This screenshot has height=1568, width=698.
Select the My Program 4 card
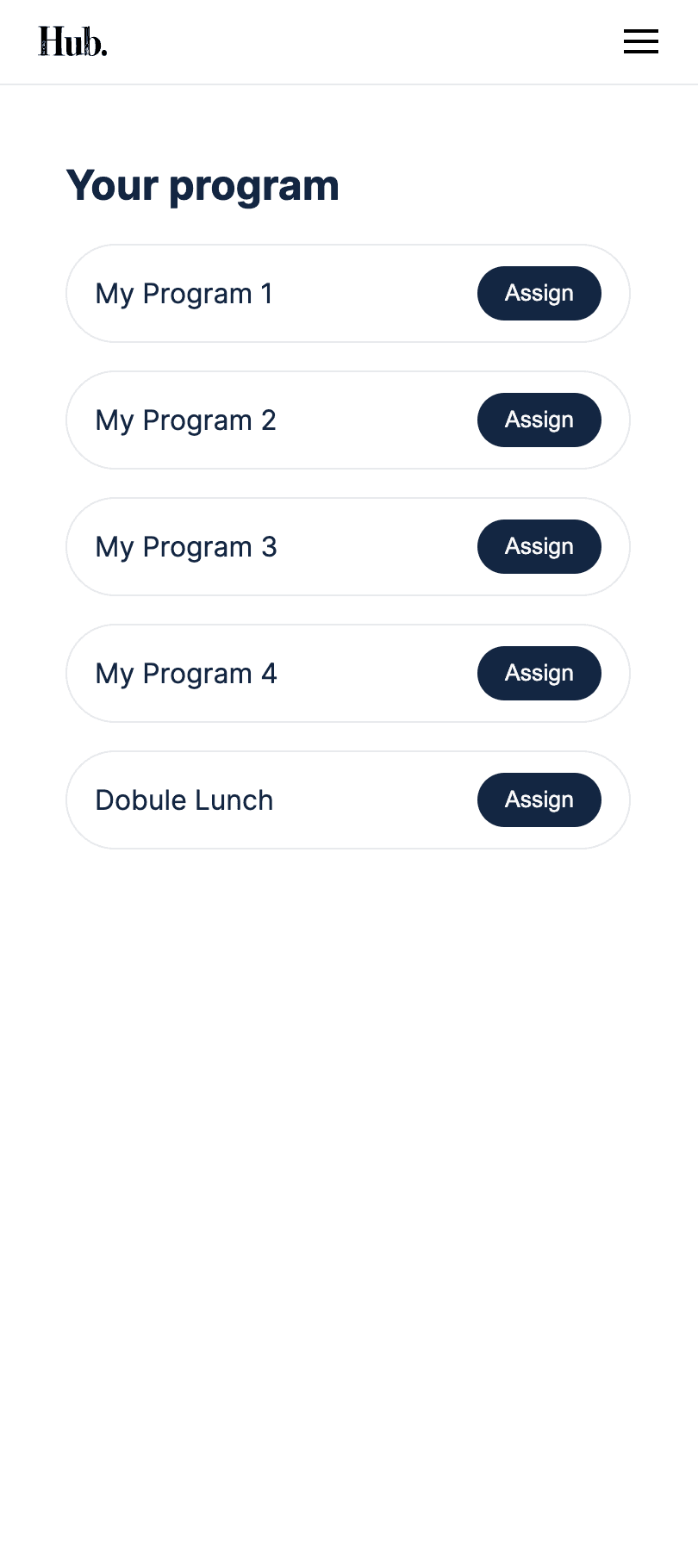click(x=259, y=673)
